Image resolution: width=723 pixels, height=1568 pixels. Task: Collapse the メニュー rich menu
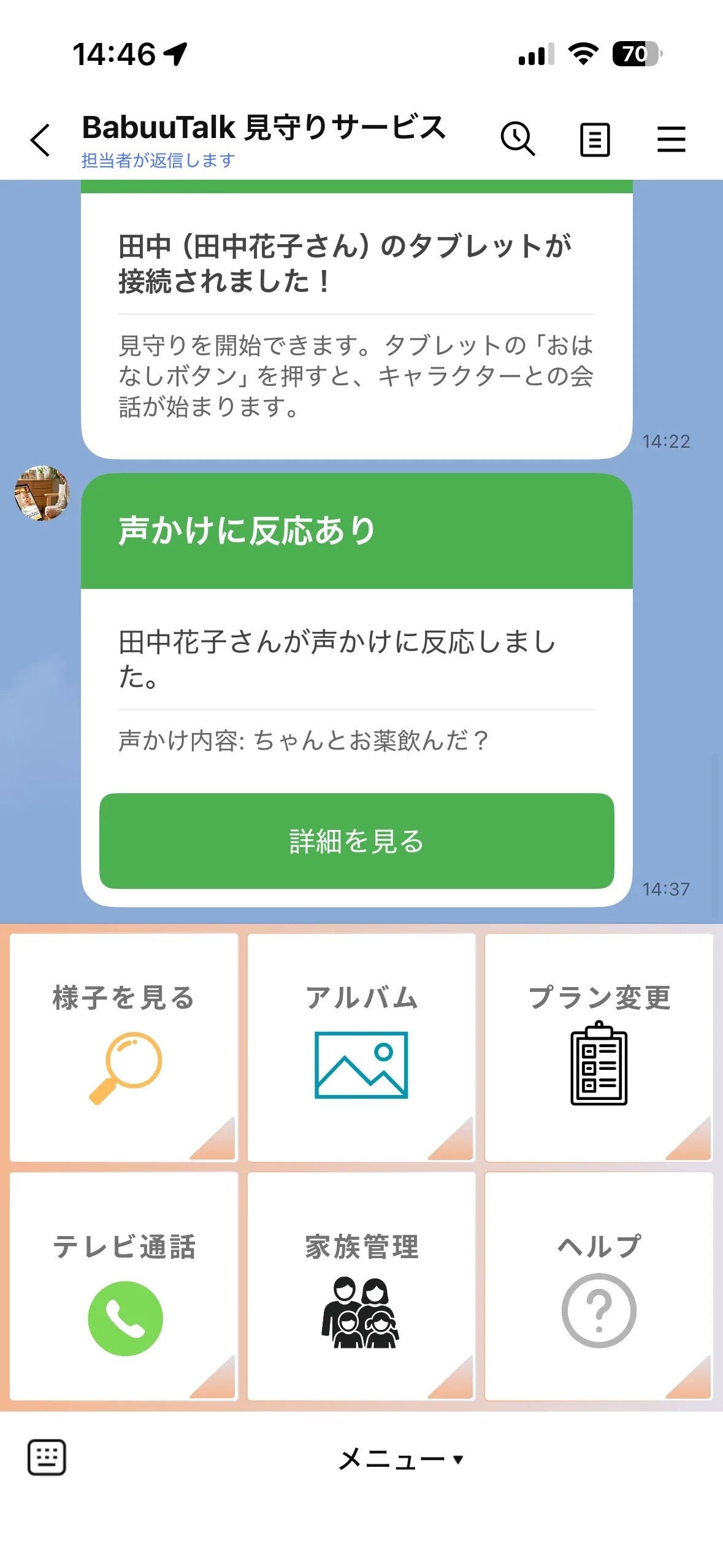tap(401, 1459)
